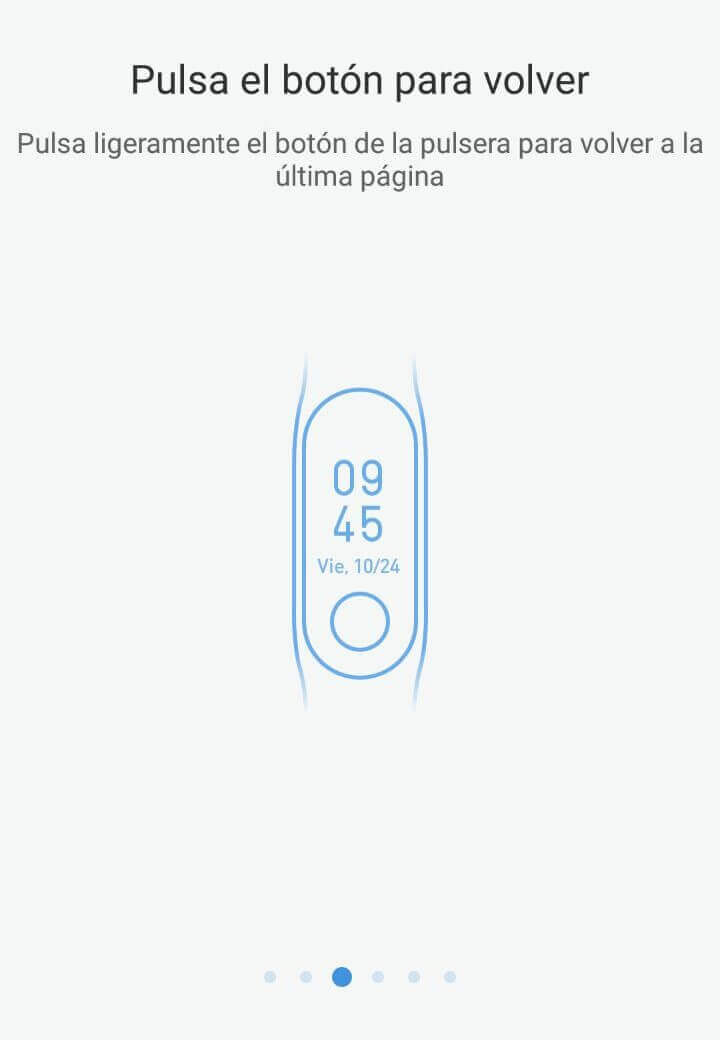Select the fourth page indicator dot
This screenshot has width=720, height=1040.
378,977
